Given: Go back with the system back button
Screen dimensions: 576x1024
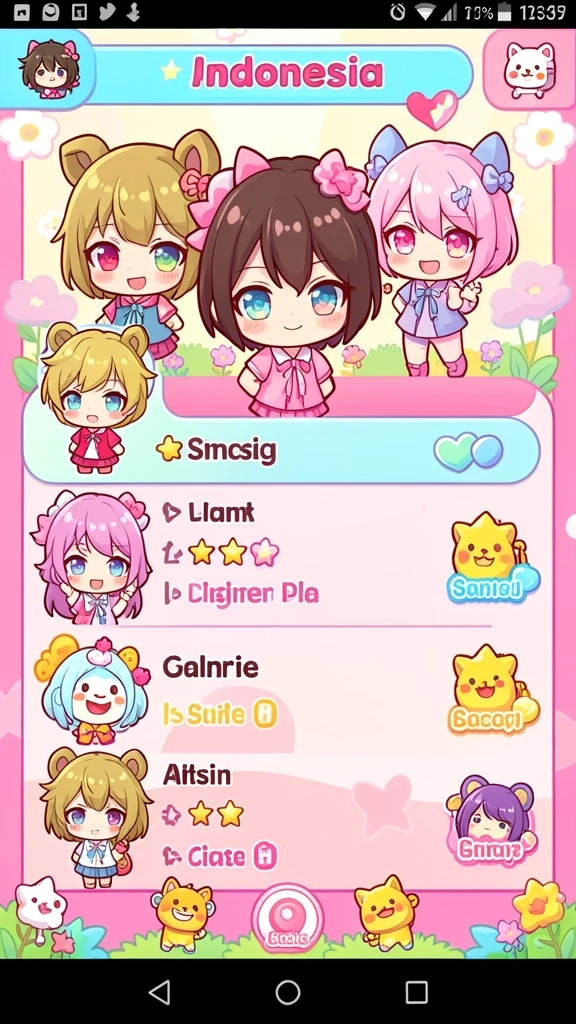Looking at the screenshot, I should coord(159,992).
